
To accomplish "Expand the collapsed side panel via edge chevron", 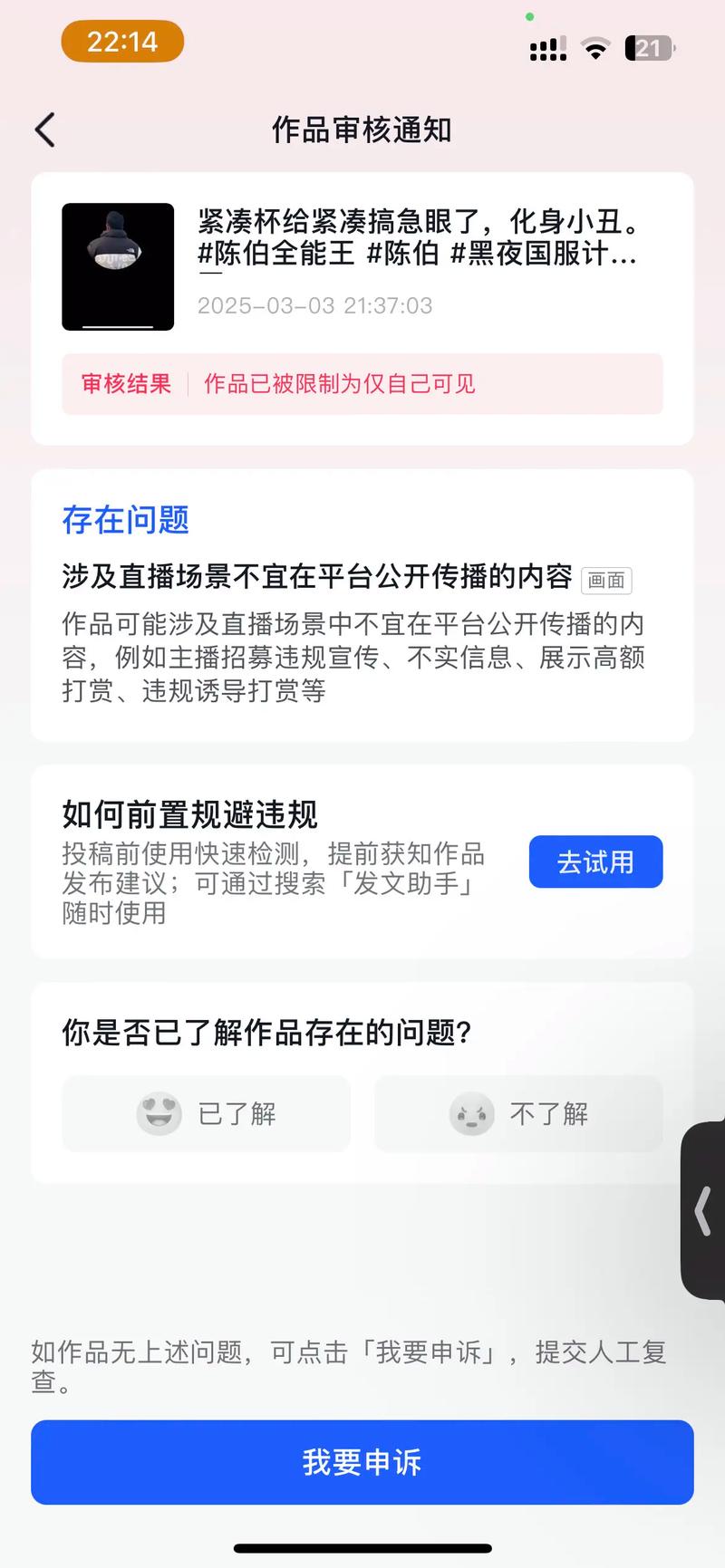I will coord(701,1209).
